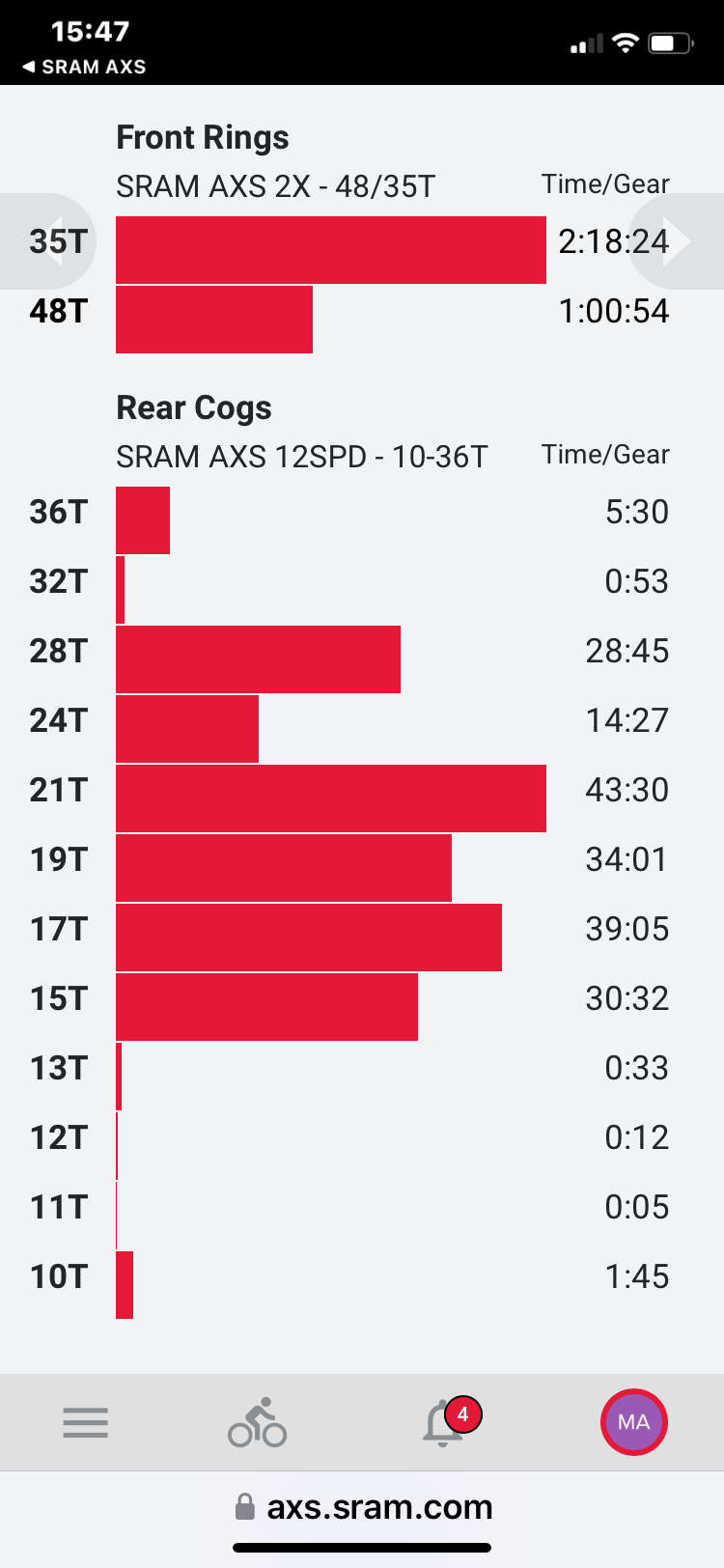Open the hamburger menu
The image size is (724, 1568).
[85, 1422]
